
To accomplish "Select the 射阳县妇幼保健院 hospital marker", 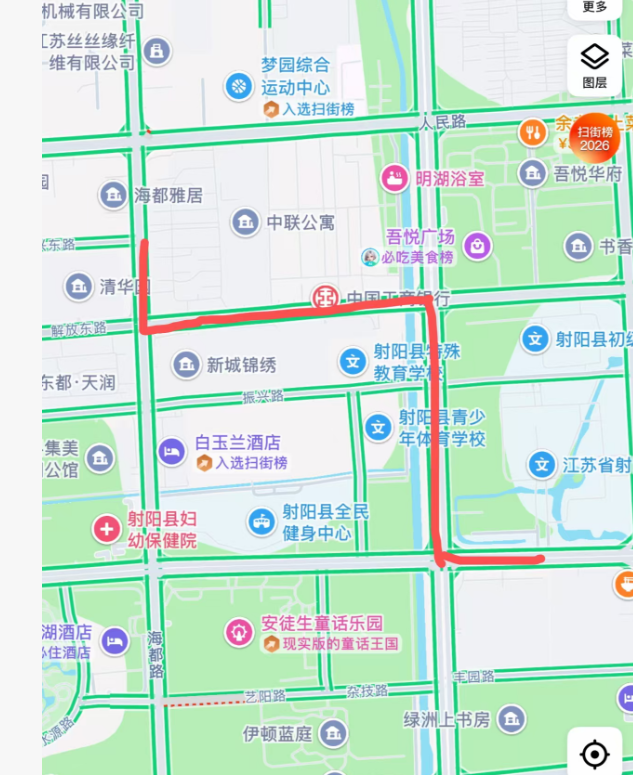I will (x=106, y=529).
